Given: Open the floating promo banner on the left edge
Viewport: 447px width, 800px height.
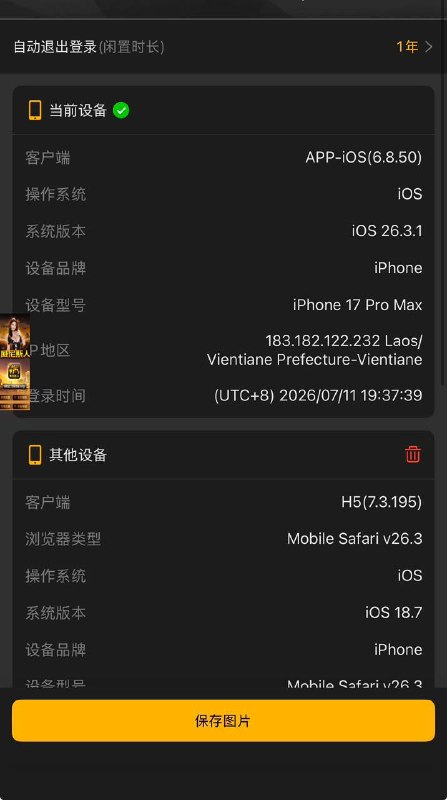Looking at the screenshot, I should pos(15,362).
